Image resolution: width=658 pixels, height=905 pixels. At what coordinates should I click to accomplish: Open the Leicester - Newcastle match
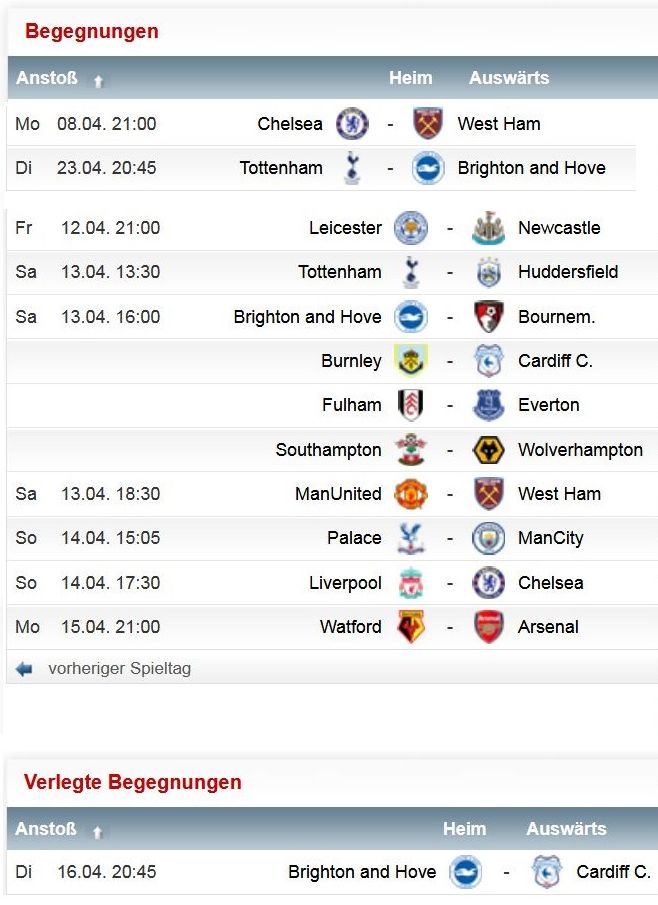450,228
